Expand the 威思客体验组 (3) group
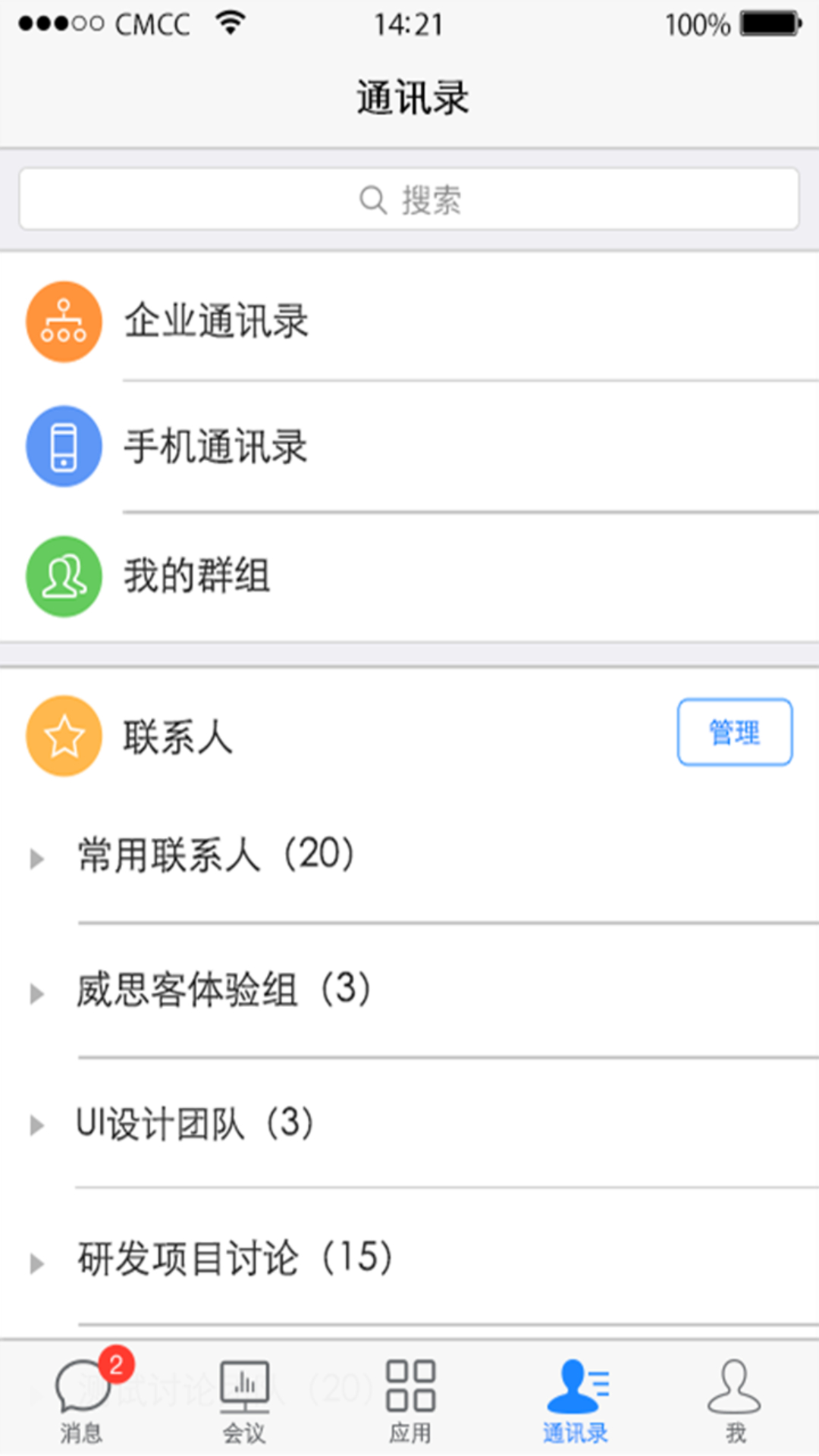This screenshot has width=819, height=1456. click(x=224, y=990)
